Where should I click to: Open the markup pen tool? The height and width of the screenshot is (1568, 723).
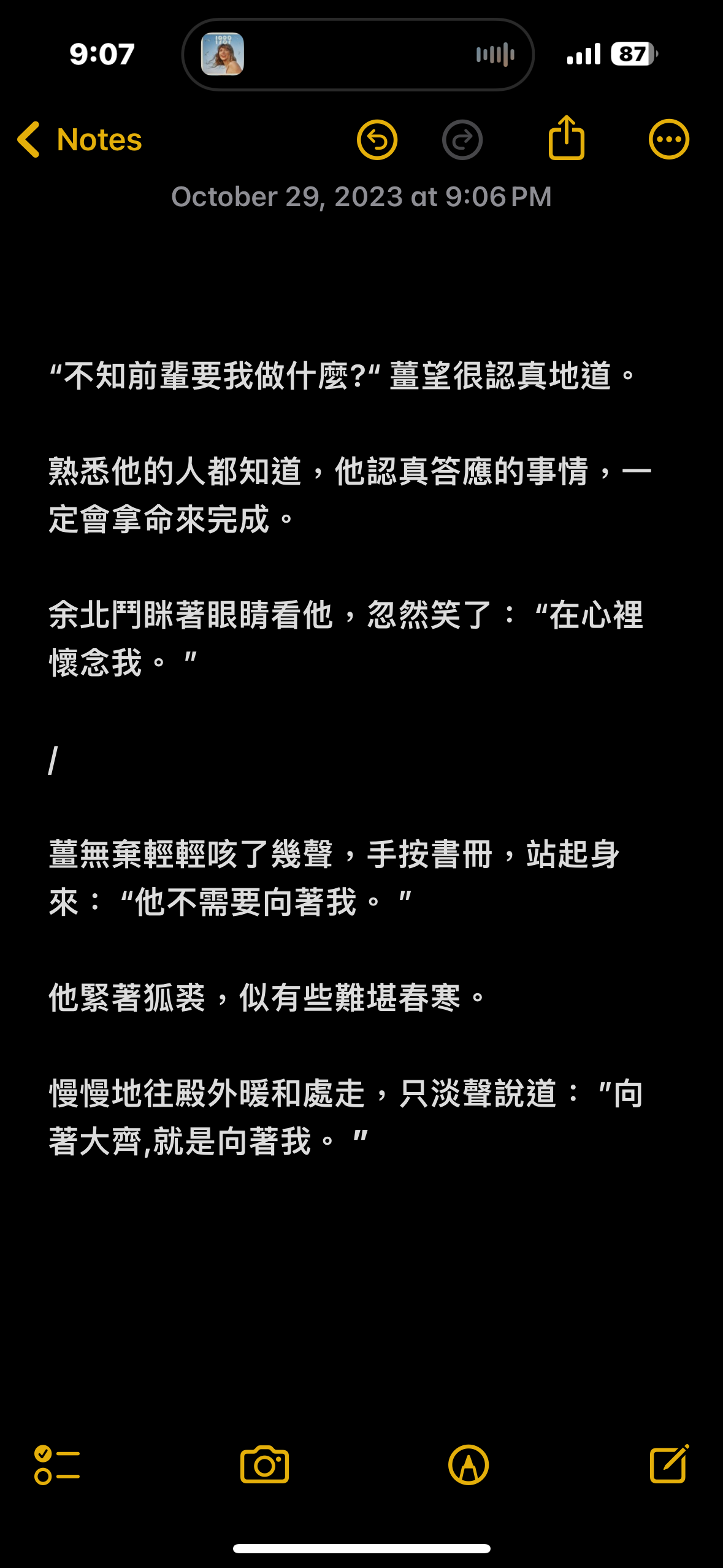pos(469,1465)
